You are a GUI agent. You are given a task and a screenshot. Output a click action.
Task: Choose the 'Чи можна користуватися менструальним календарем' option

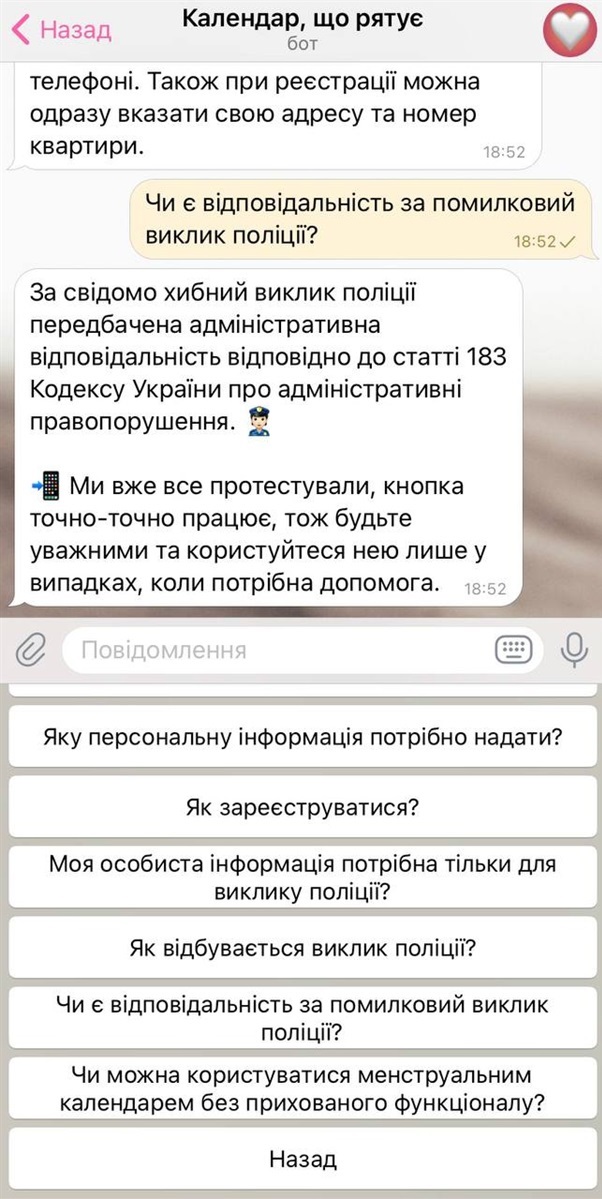point(301,1087)
